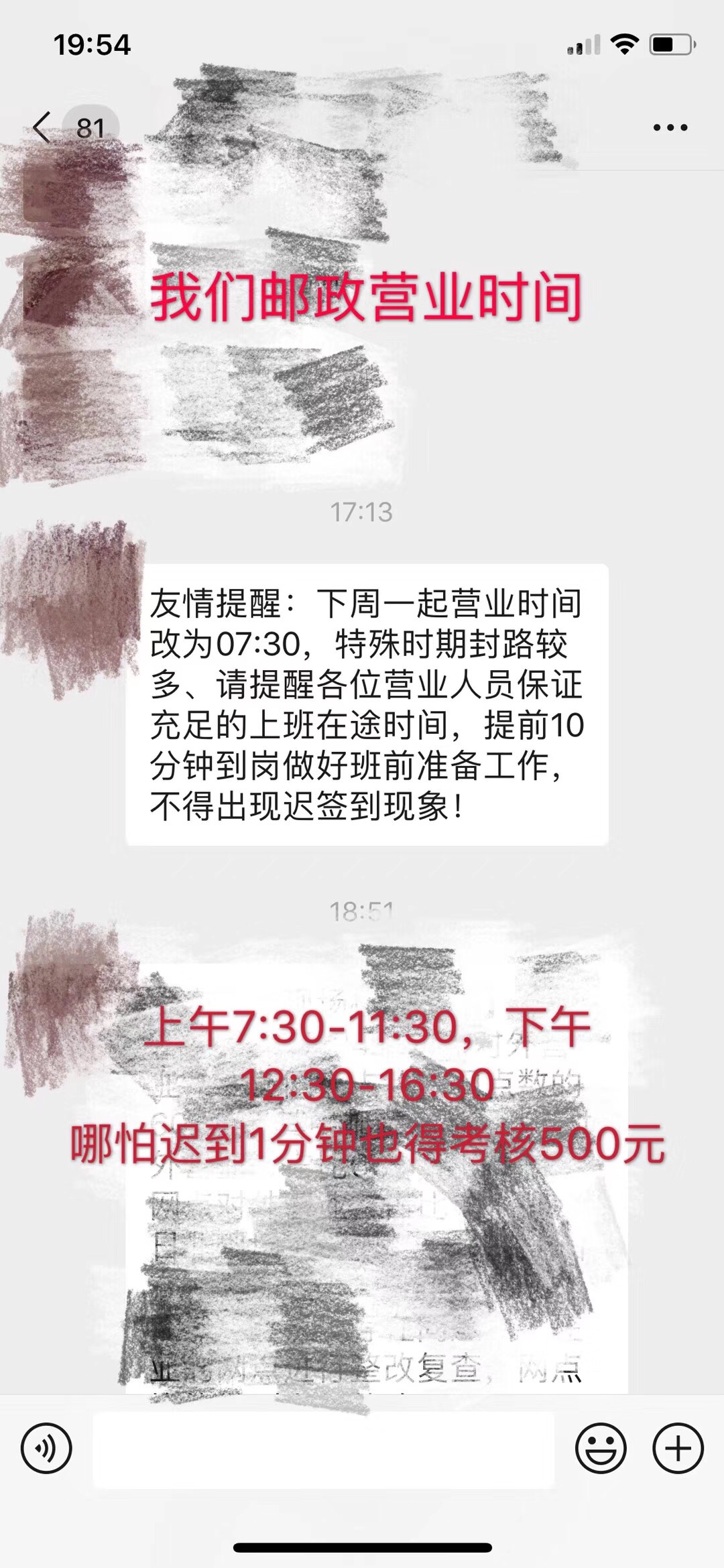Go back to the chat list
724x1568 pixels.
point(43,127)
